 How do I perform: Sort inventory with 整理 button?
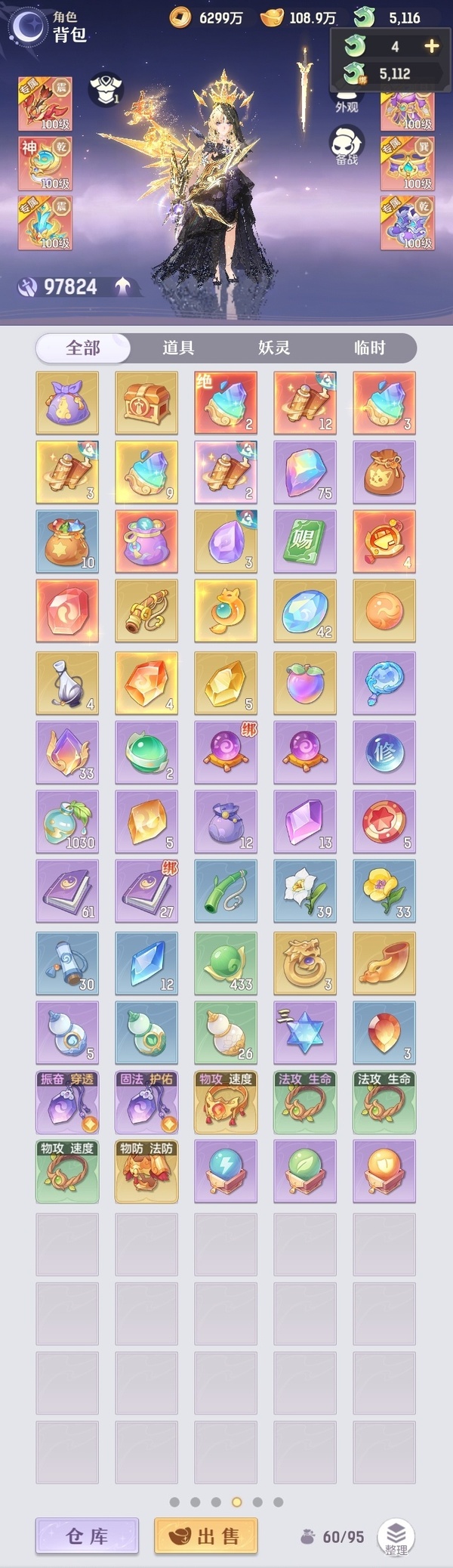pyautogui.click(x=396, y=1537)
